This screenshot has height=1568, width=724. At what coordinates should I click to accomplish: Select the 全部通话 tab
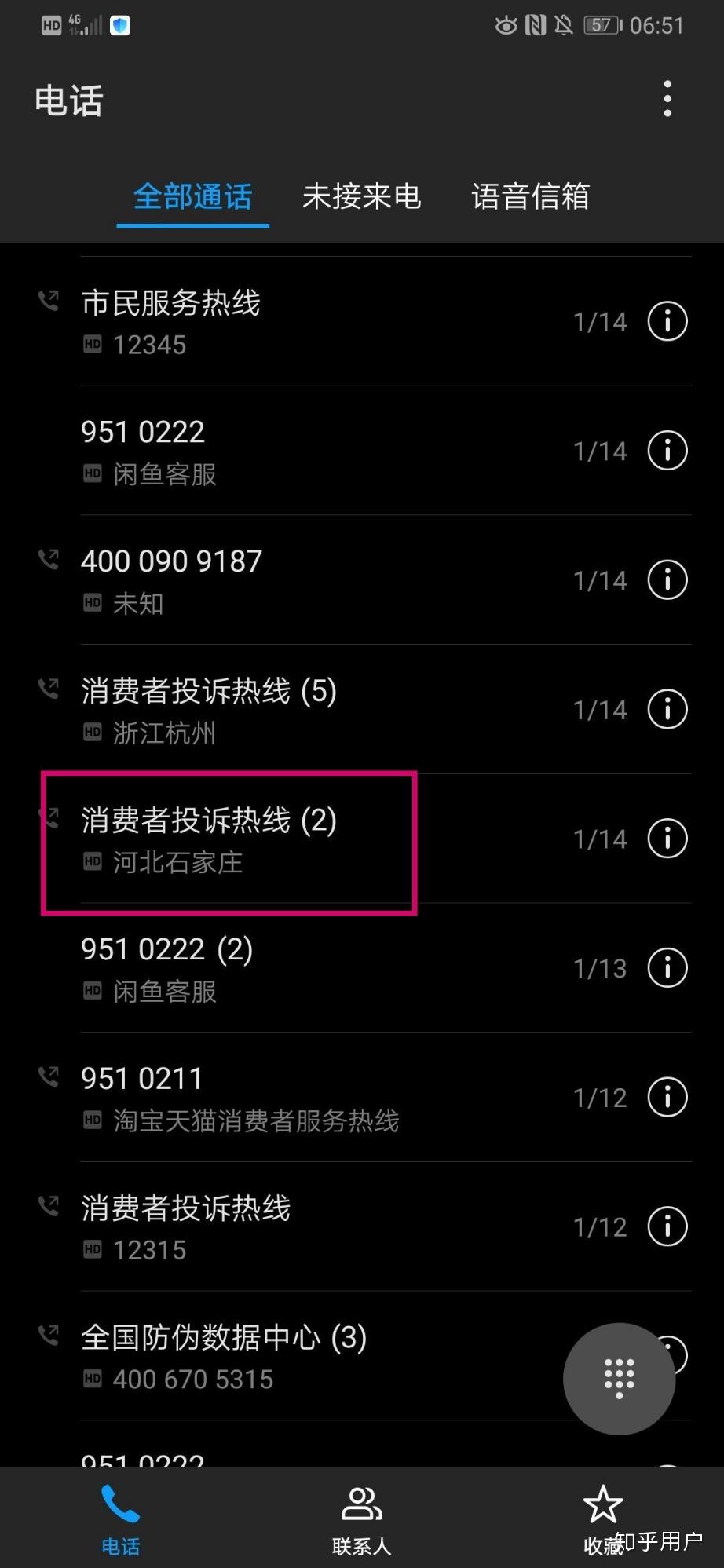pyautogui.click(x=192, y=196)
